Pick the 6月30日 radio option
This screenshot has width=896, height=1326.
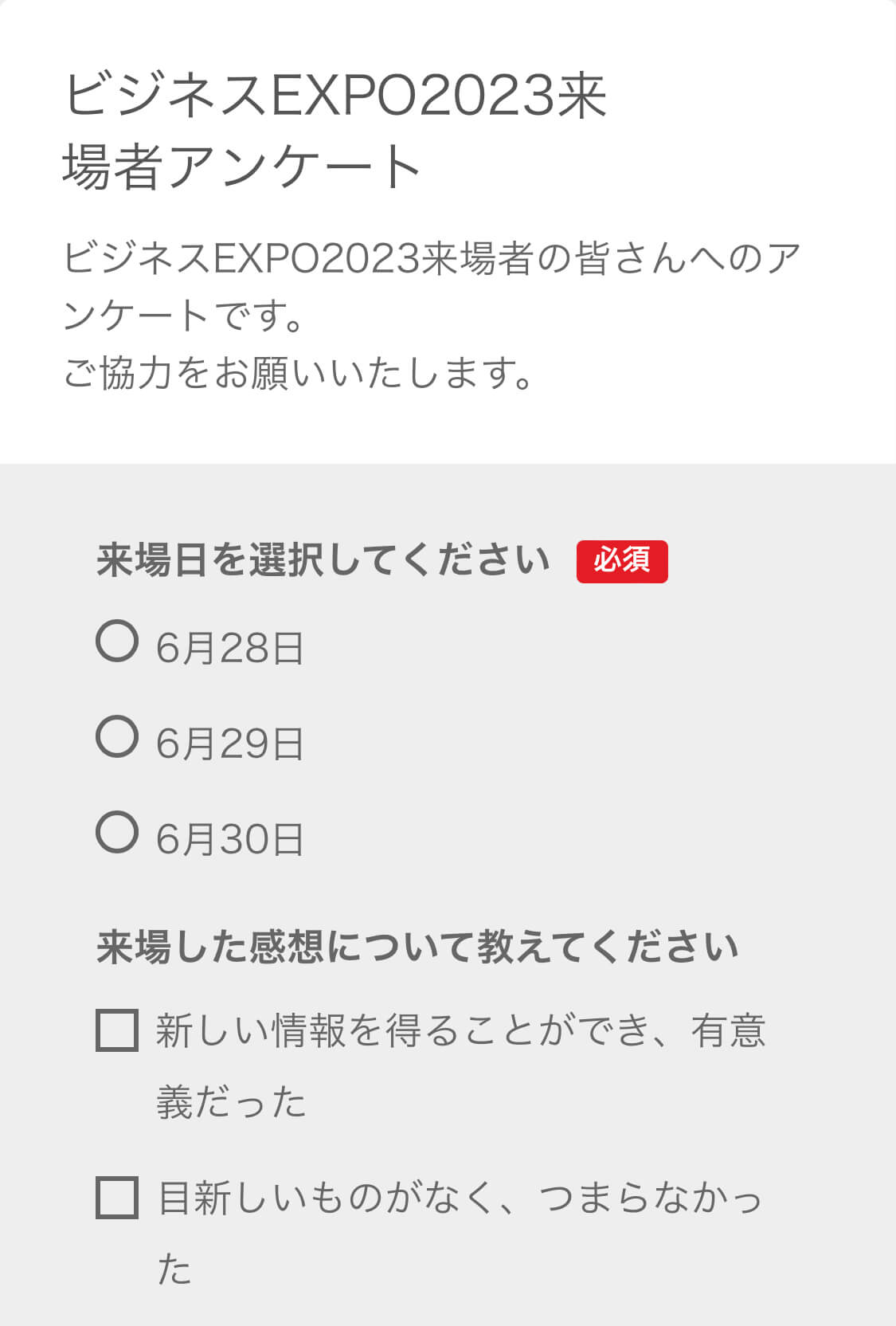coord(117,833)
